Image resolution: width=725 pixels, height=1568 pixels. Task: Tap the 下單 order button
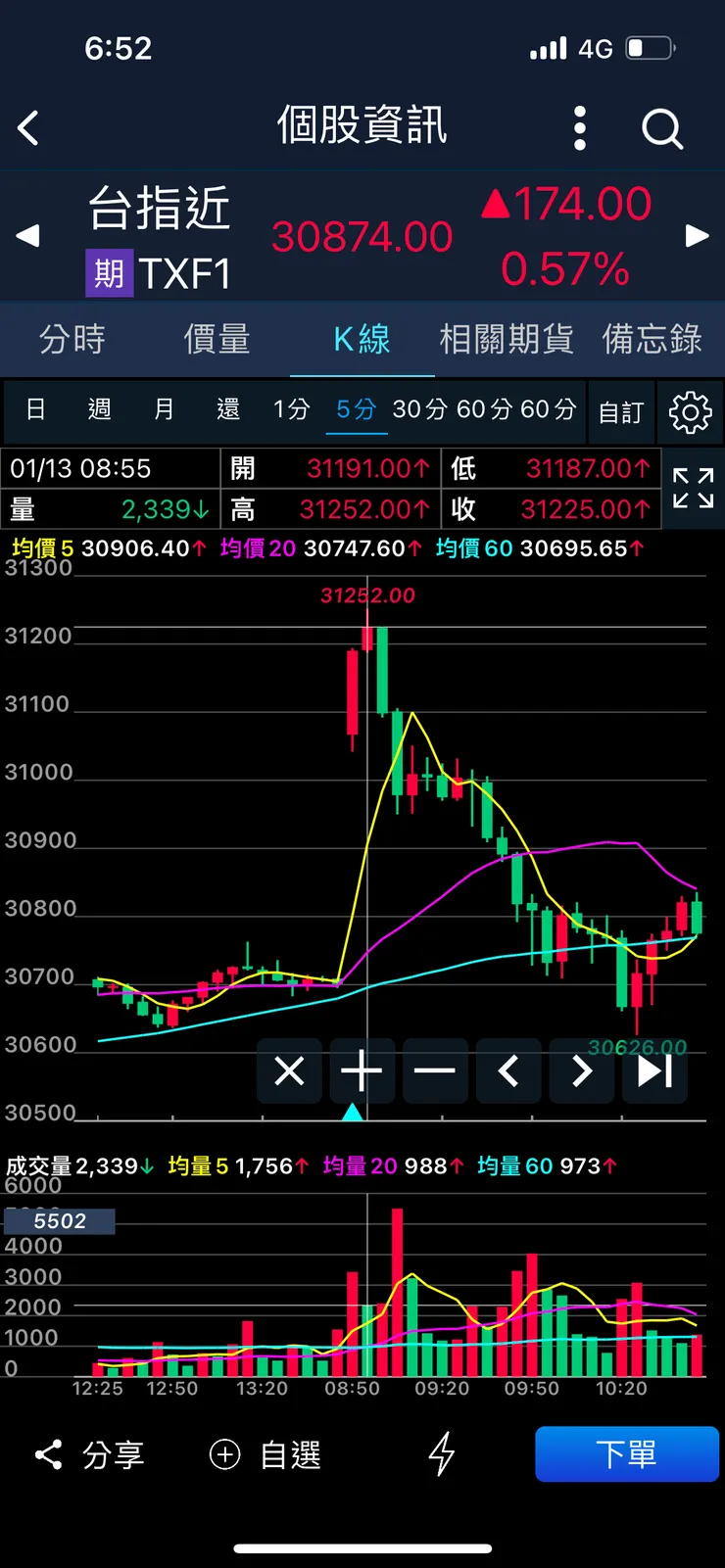[627, 1453]
